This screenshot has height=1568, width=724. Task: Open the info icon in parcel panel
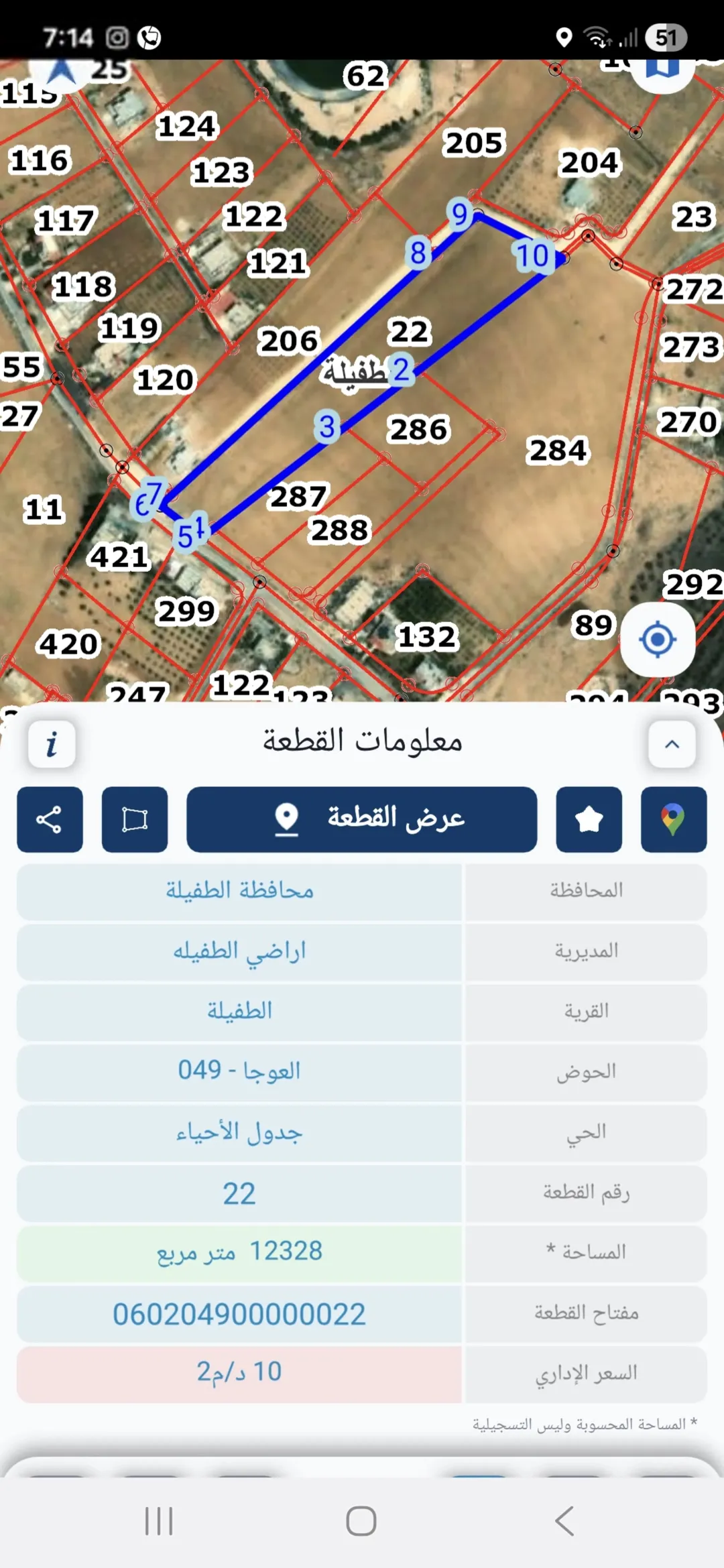coord(52,744)
